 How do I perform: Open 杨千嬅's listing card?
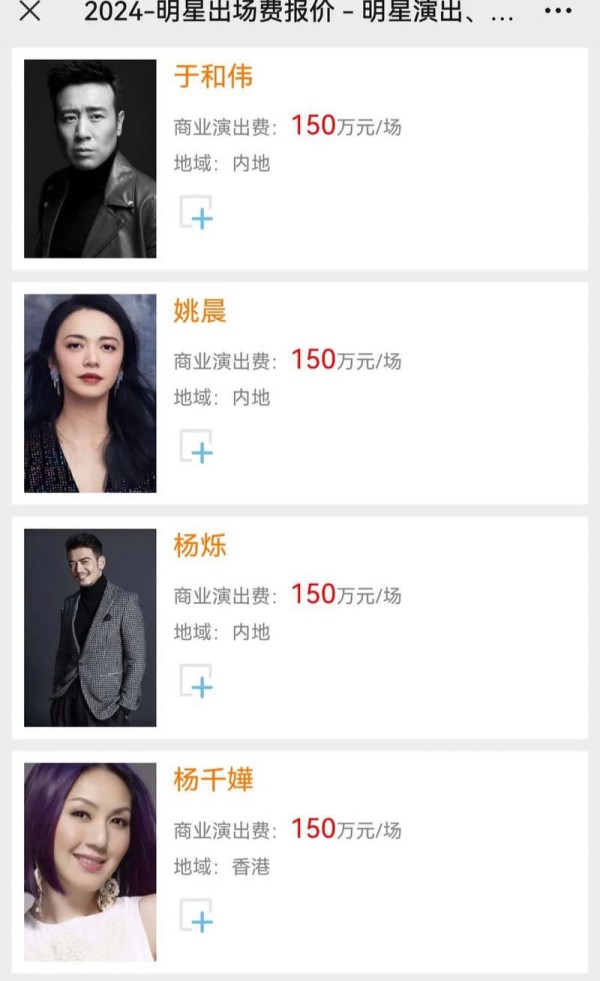click(300, 862)
